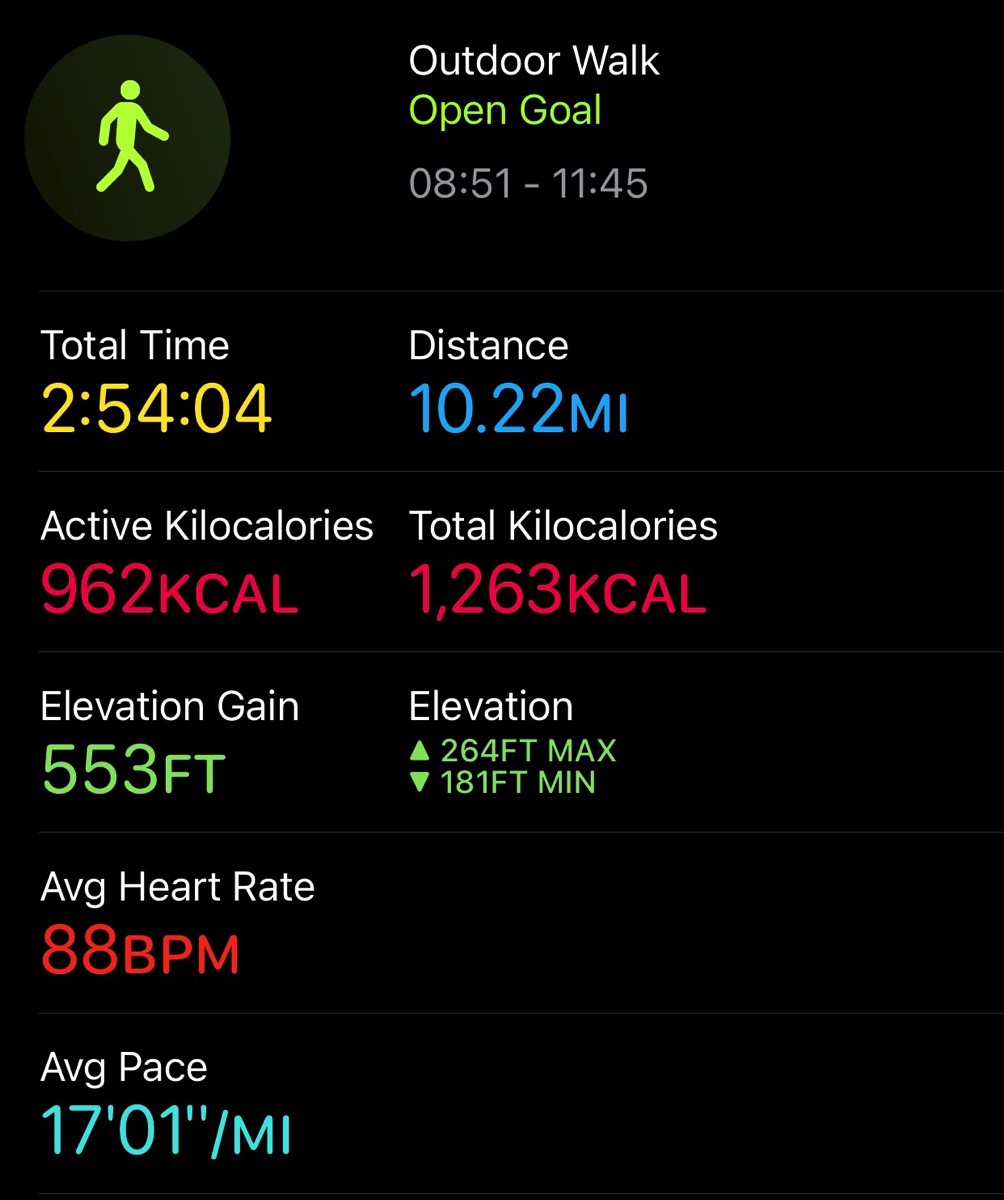The height and width of the screenshot is (1200, 1004).
Task: Select the Outdoor Walk title
Action: (x=533, y=60)
